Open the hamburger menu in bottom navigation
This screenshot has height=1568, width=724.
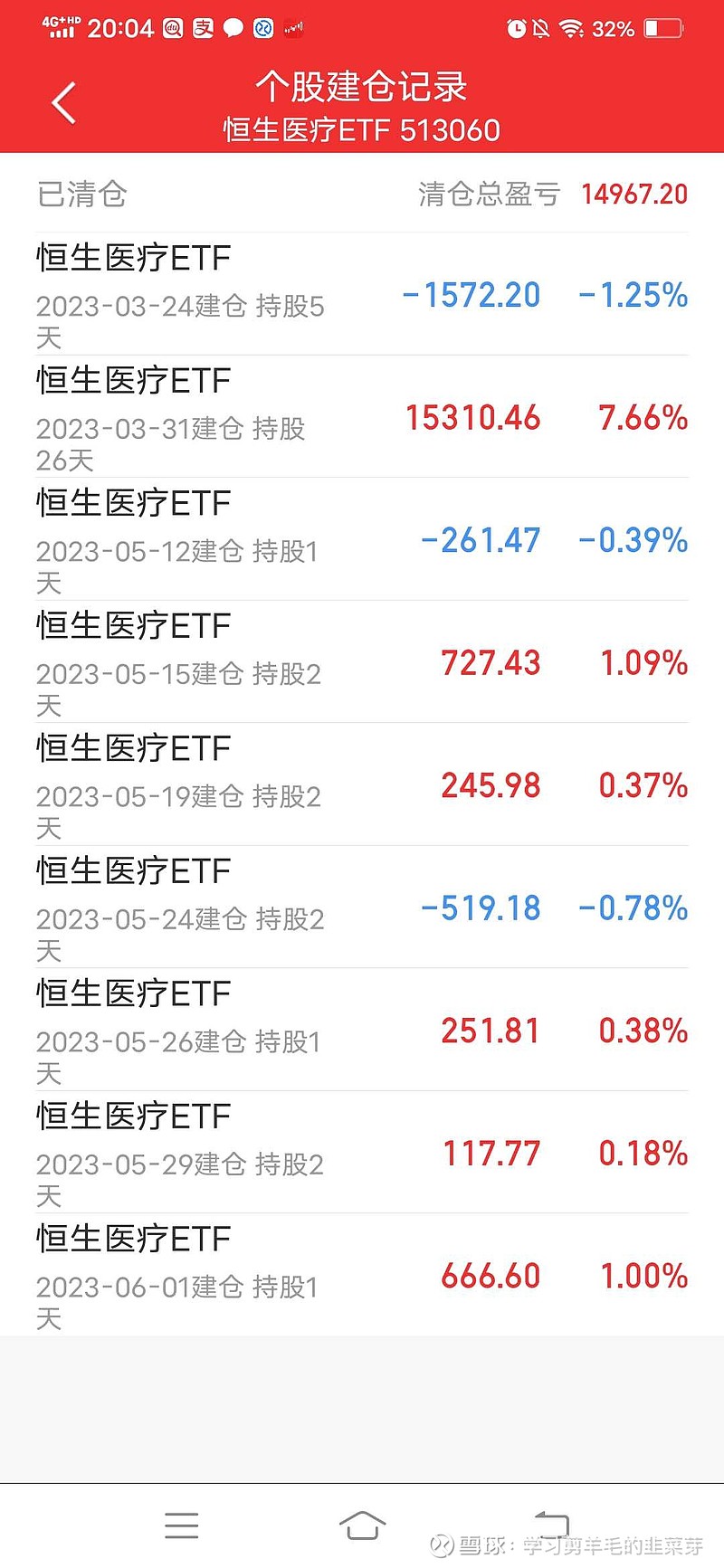click(x=181, y=1527)
